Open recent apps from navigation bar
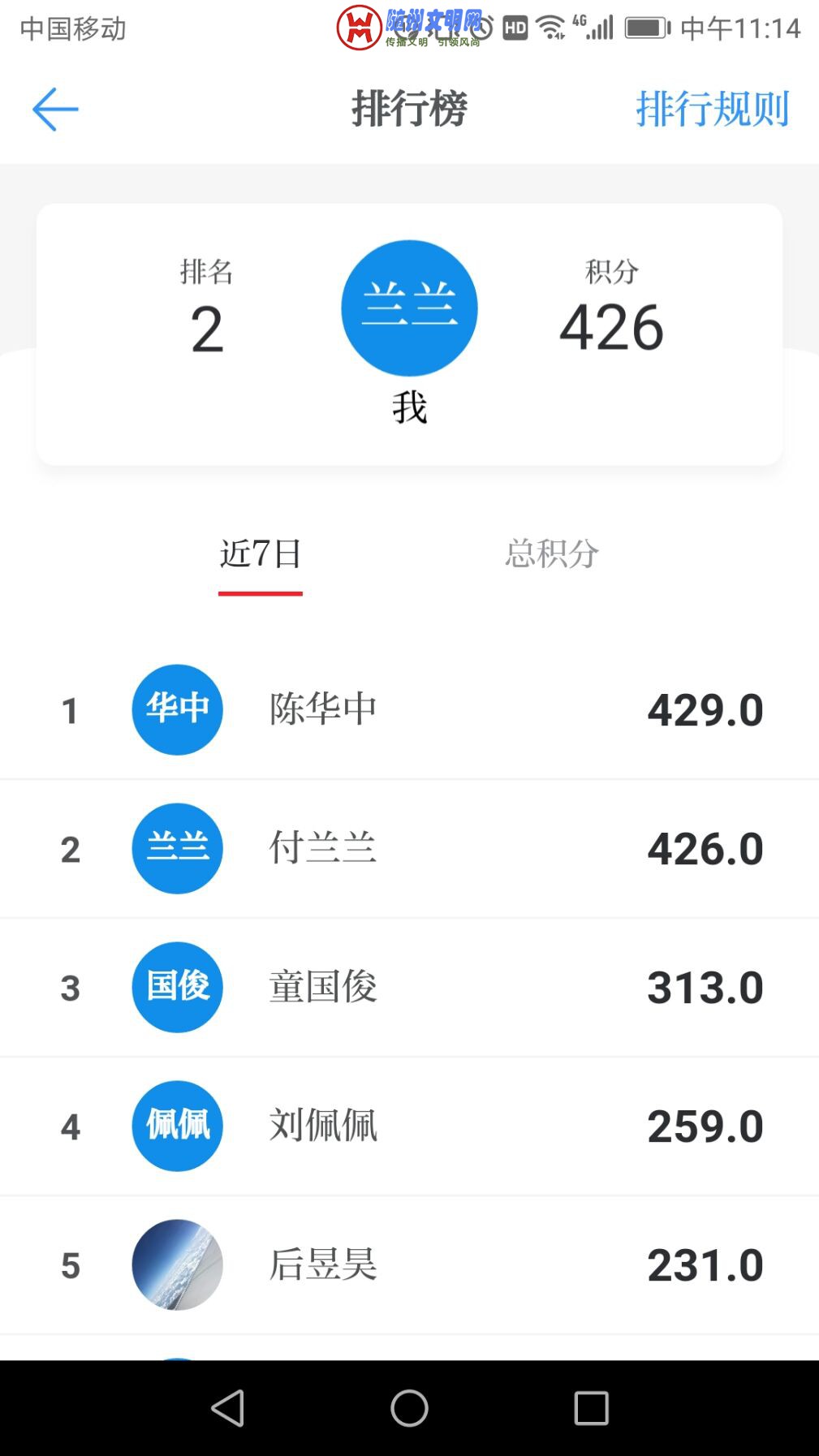The width and height of the screenshot is (819, 1456). tap(591, 1408)
